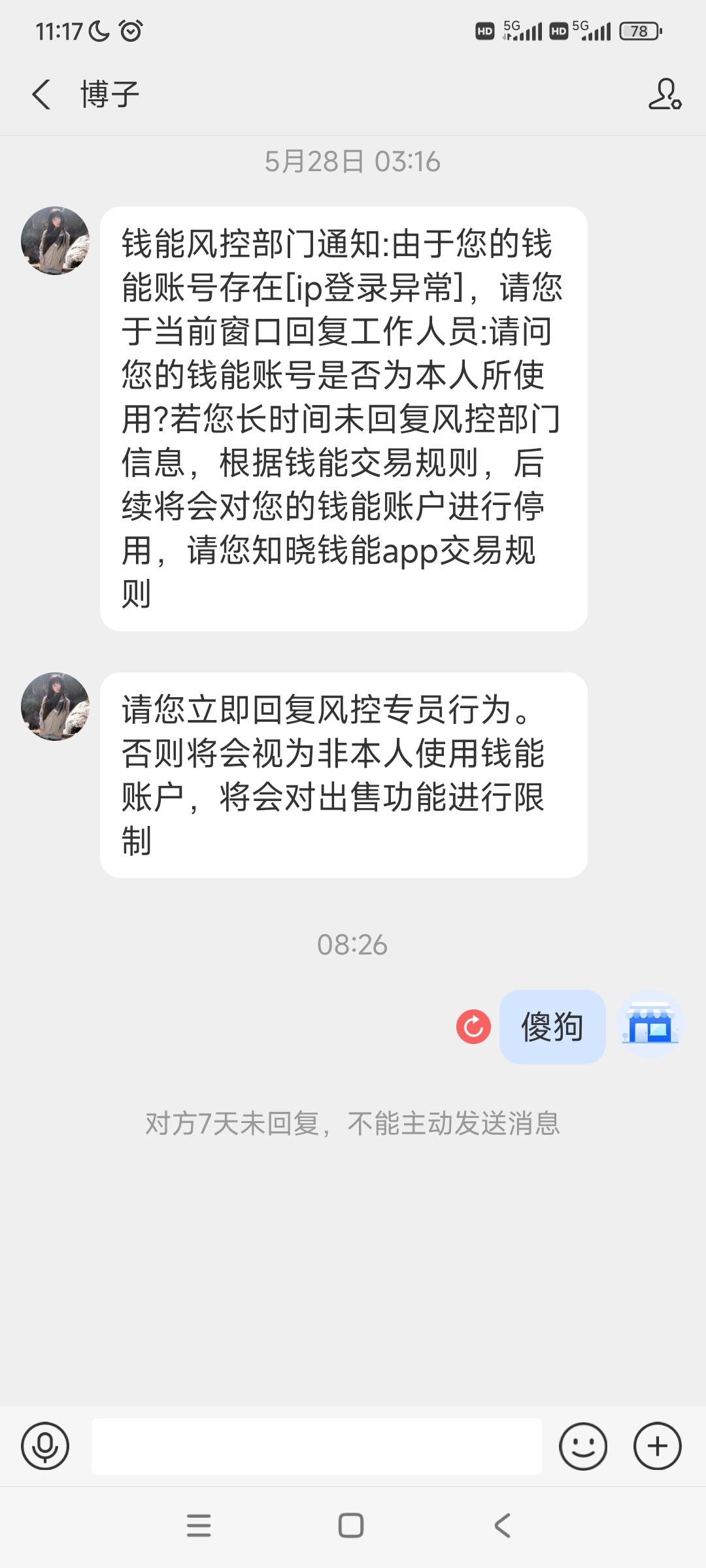Tap the back arrow to exit the chat

pos(41,94)
